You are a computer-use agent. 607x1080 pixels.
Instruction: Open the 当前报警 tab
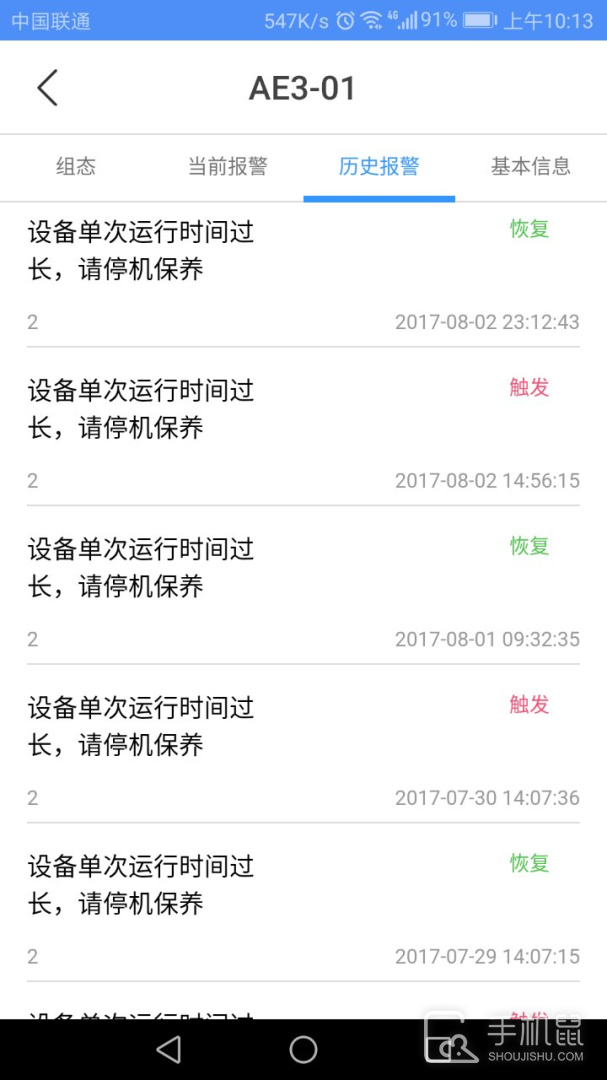click(x=228, y=166)
